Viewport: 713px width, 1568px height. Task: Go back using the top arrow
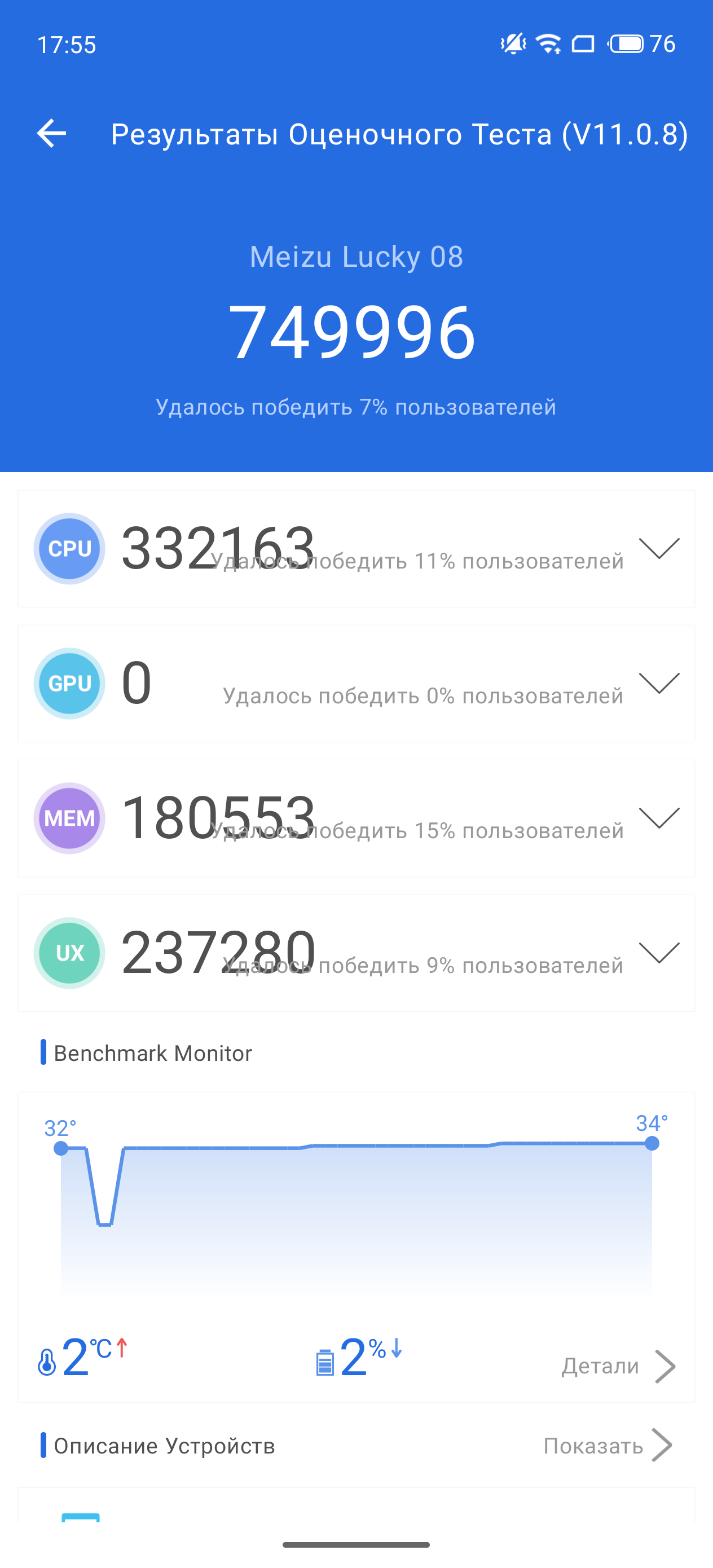[51, 133]
